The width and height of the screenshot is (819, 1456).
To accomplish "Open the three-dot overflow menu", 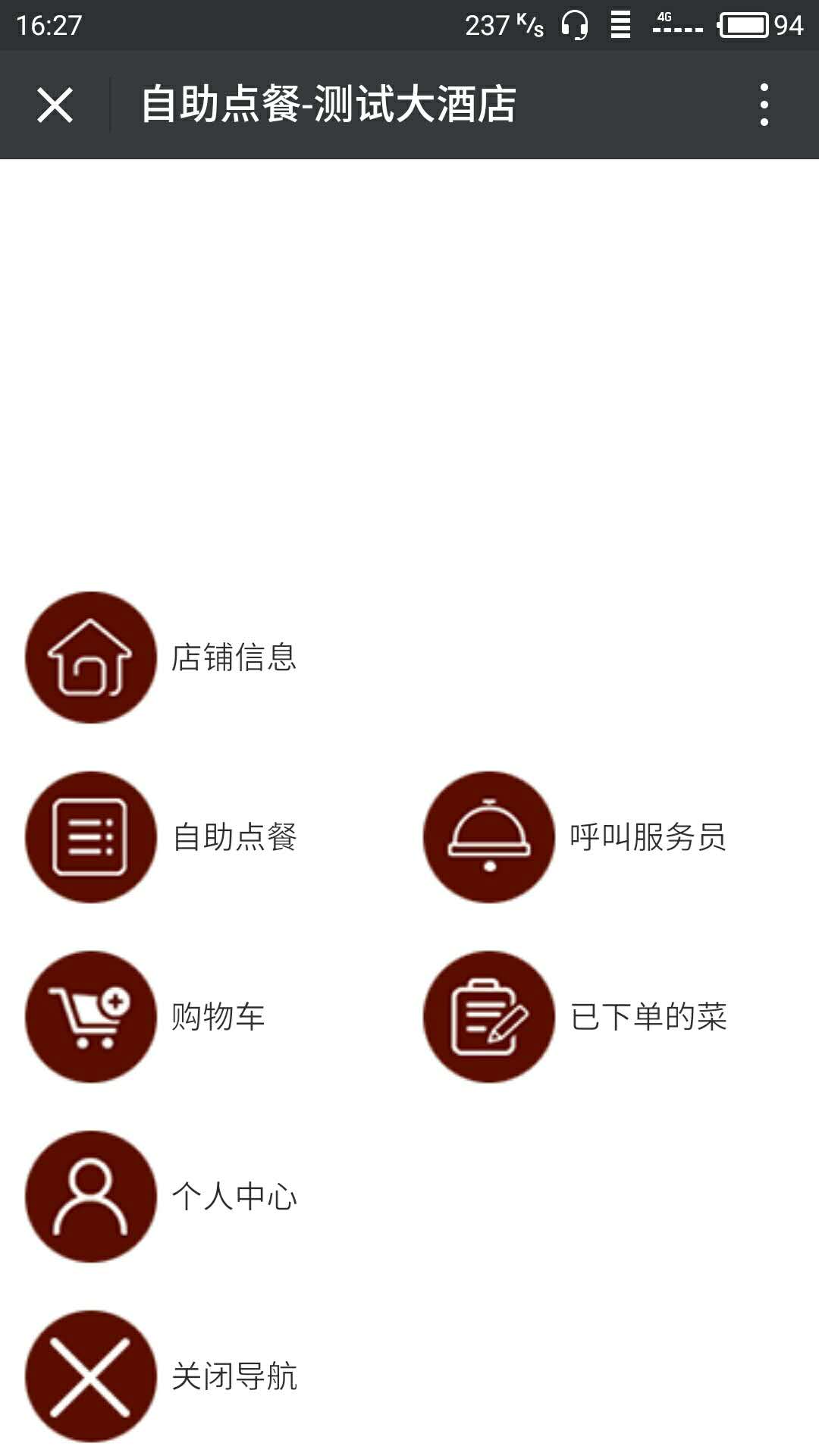I will 764,105.
